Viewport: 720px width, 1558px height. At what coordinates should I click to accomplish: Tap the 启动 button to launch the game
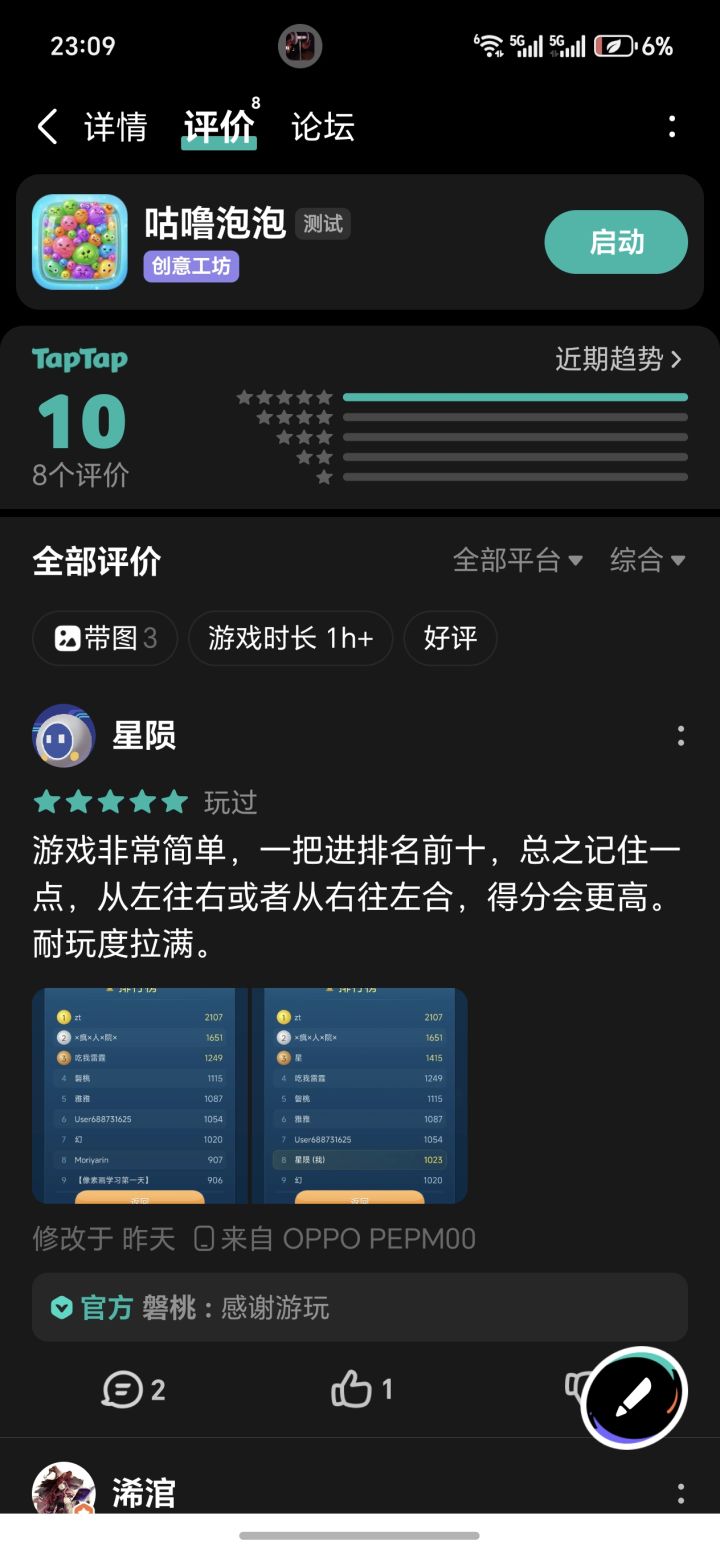pyautogui.click(x=615, y=242)
